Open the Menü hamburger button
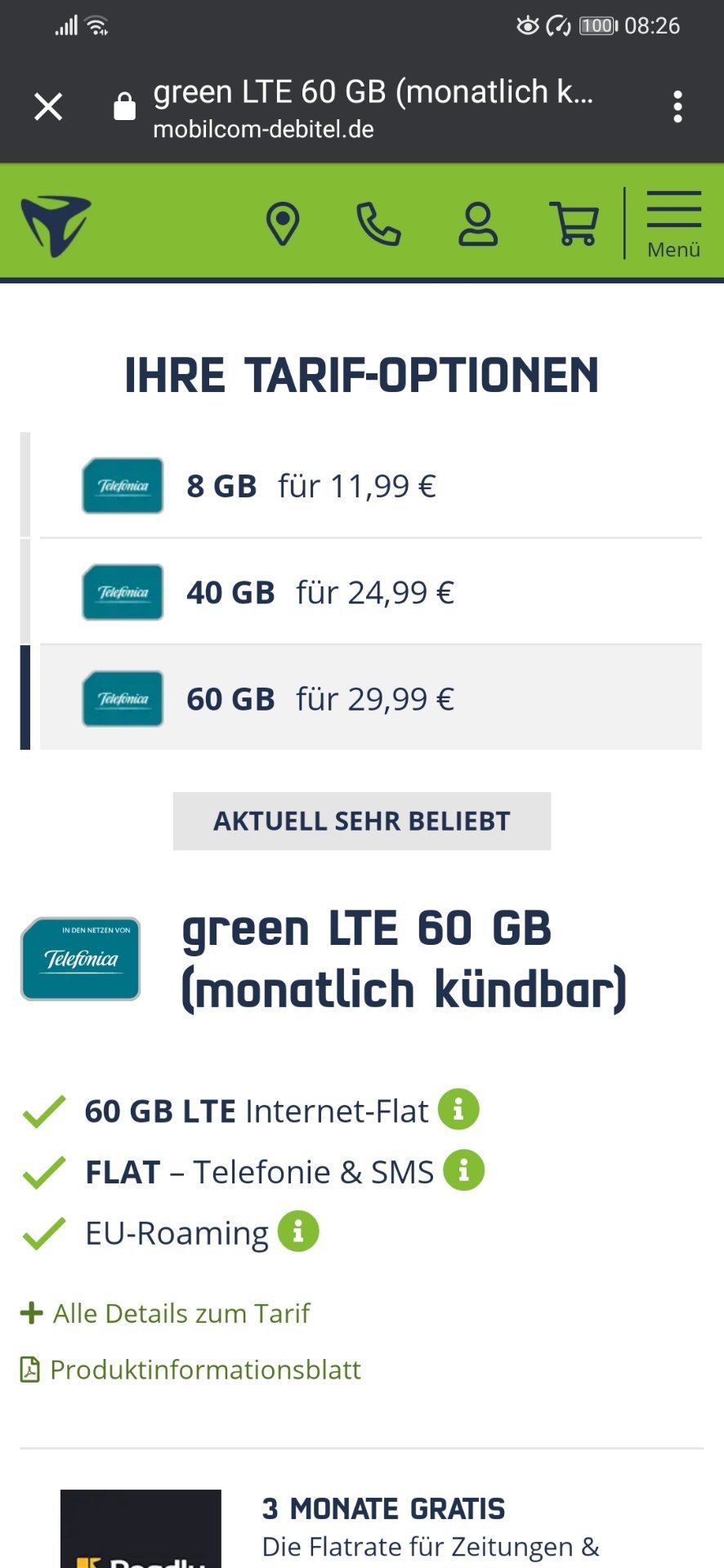 (x=674, y=225)
